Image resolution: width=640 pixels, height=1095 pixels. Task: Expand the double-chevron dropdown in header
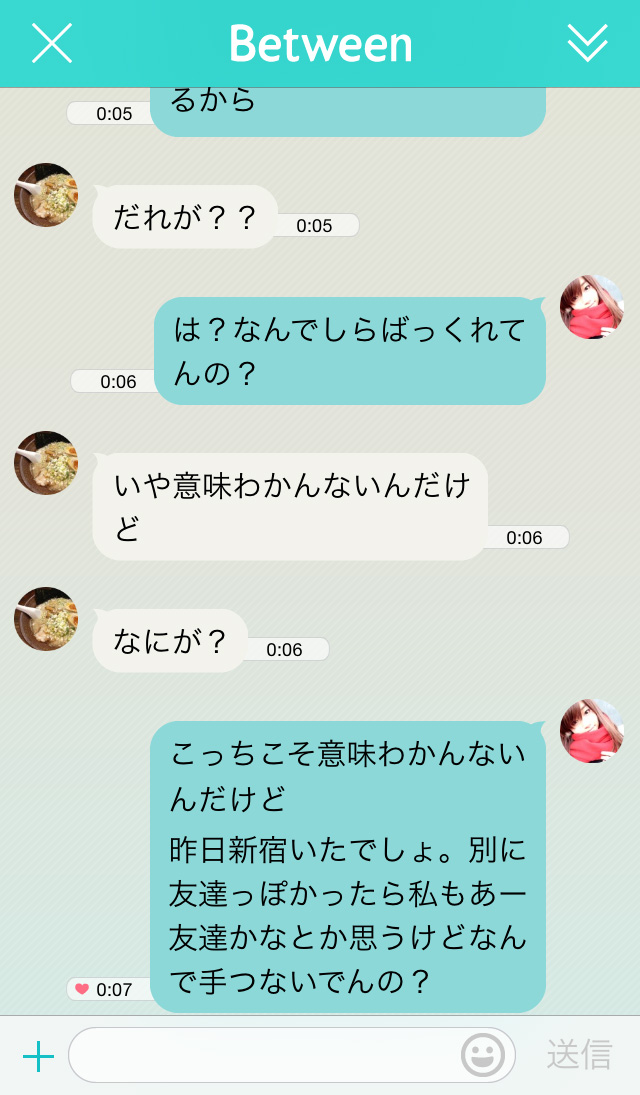pos(587,43)
